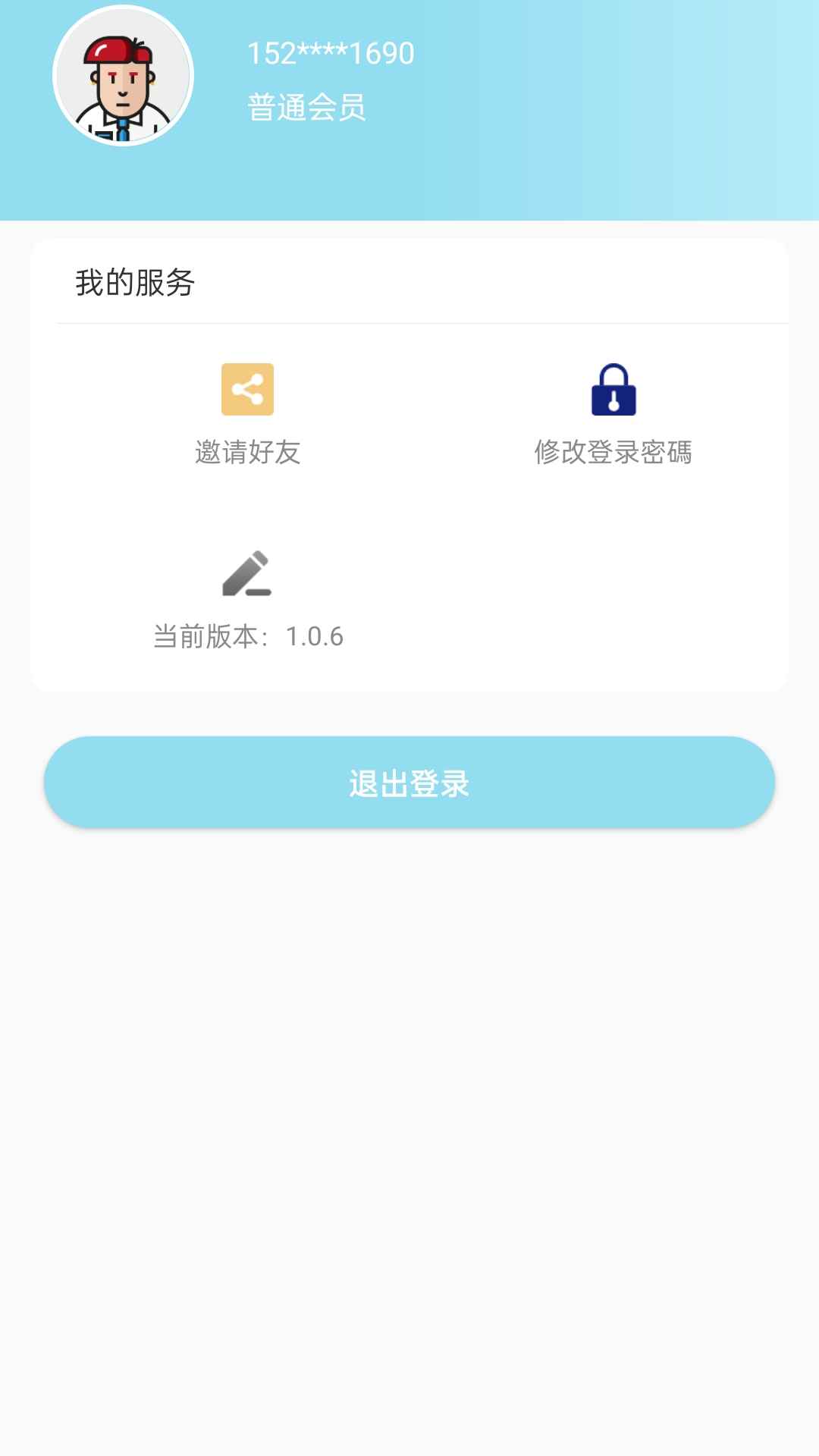The width and height of the screenshot is (819, 1456).
Task: Open the share invite friends icon
Action: coord(247,390)
